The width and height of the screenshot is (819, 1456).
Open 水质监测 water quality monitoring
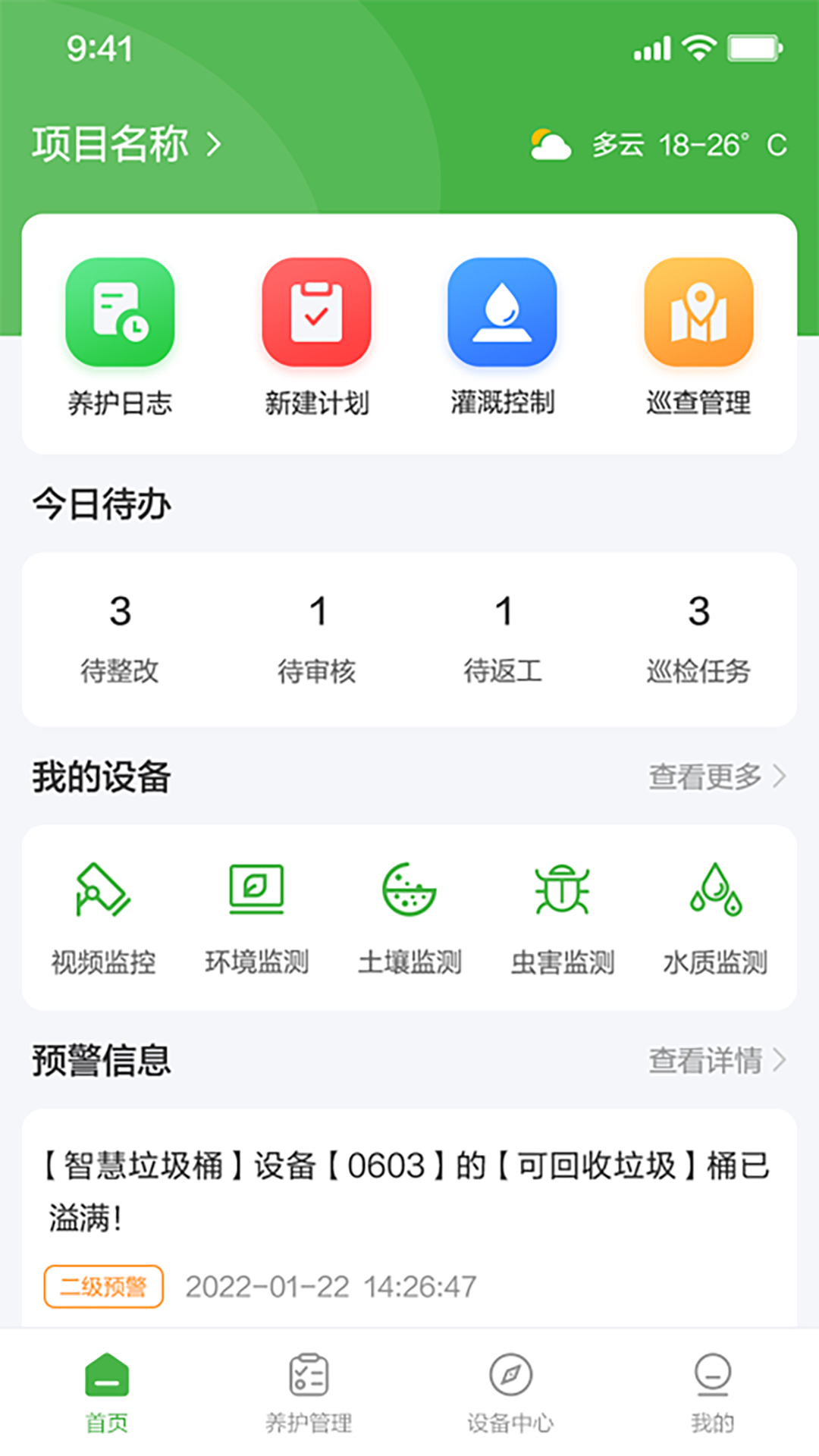pyautogui.click(x=715, y=918)
